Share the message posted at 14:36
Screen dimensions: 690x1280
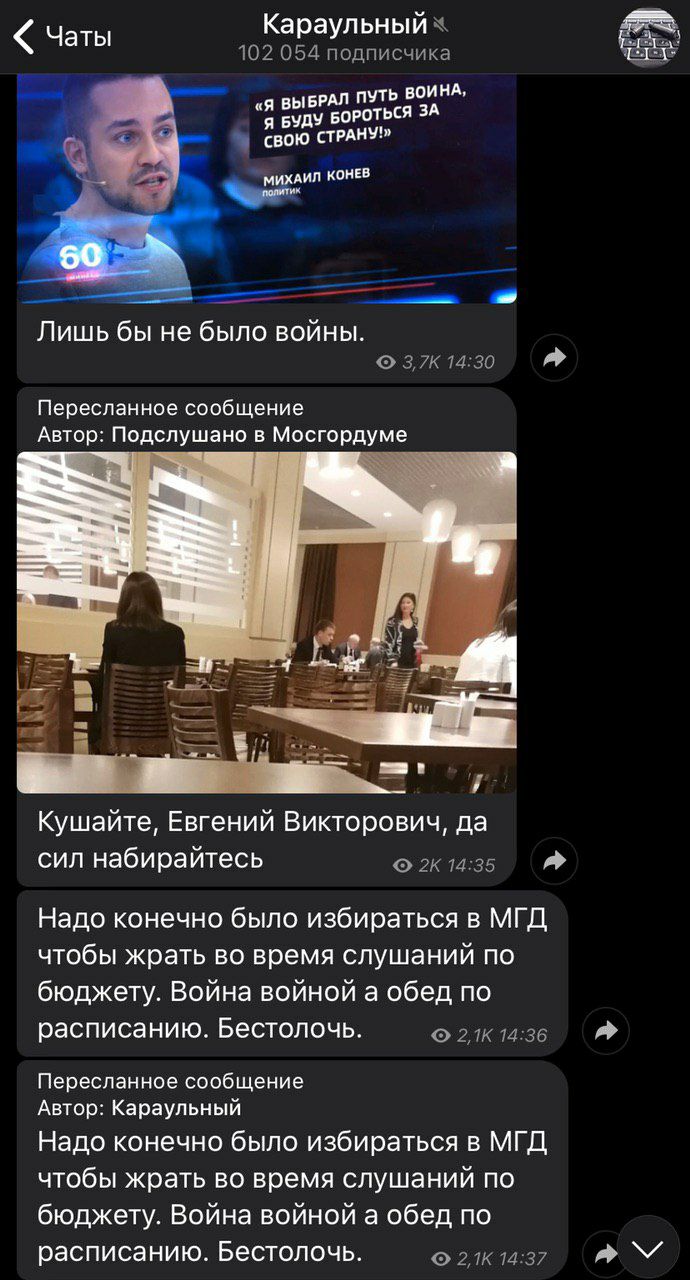coord(606,1031)
